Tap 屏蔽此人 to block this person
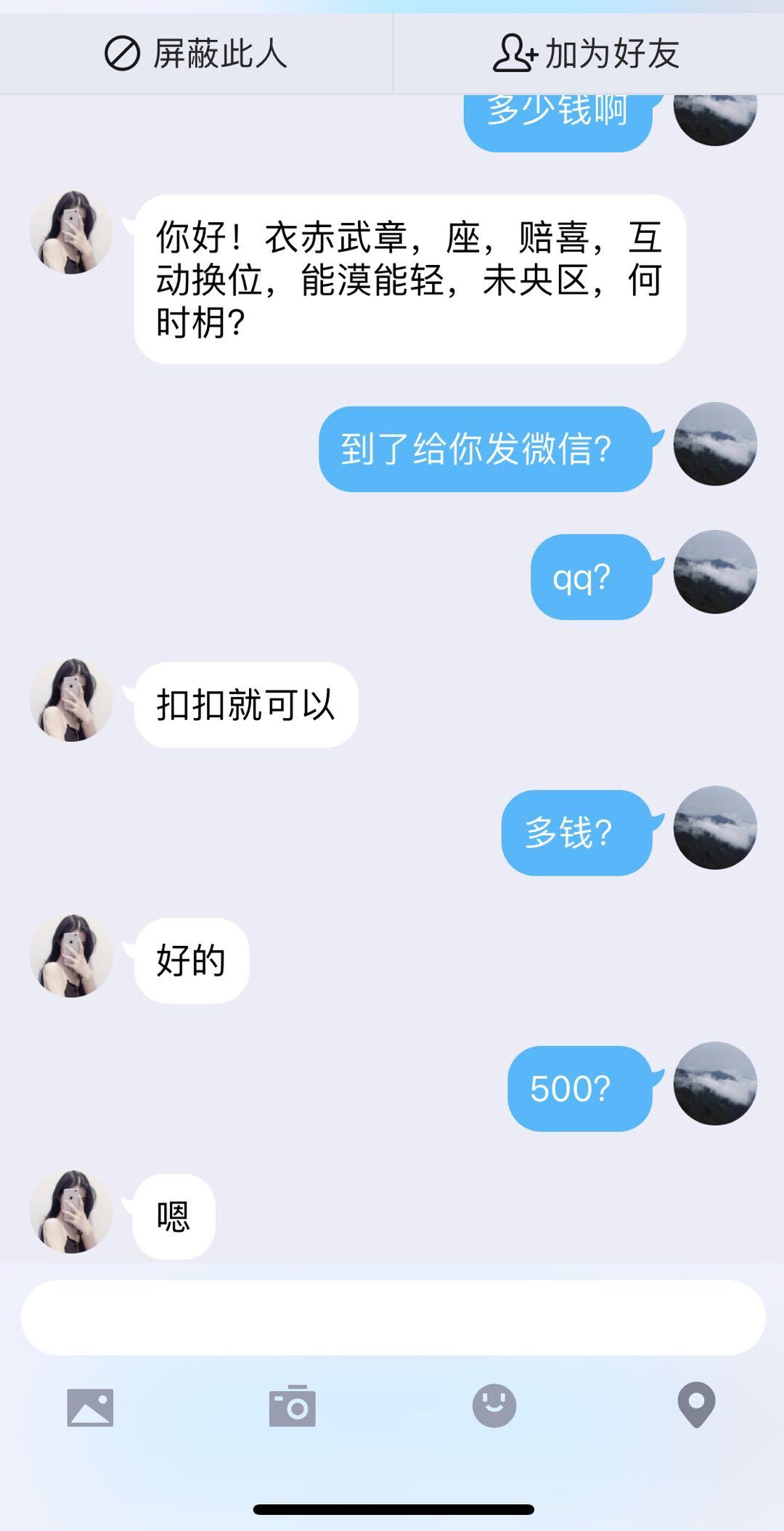 tap(196, 54)
